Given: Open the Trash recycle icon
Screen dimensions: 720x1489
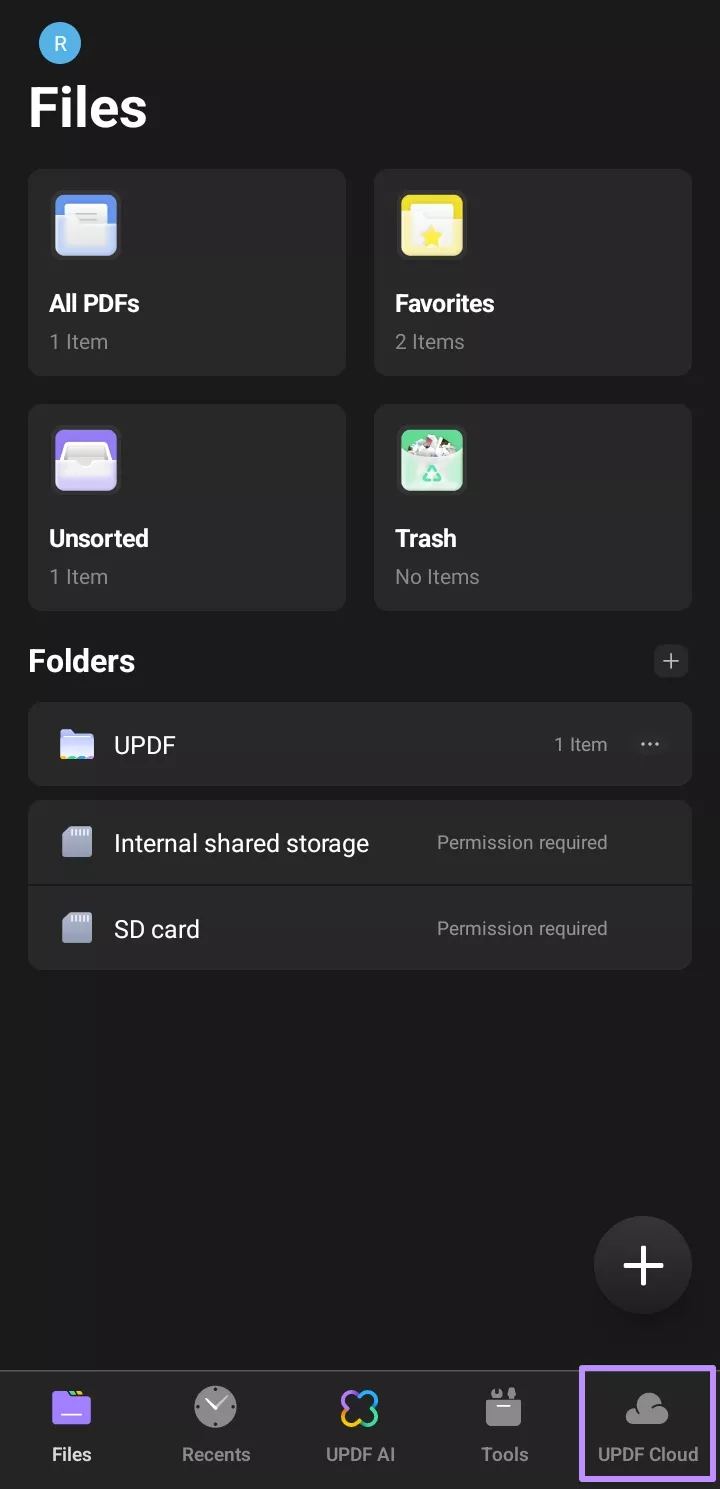Looking at the screenshot, I should [431, 460].
